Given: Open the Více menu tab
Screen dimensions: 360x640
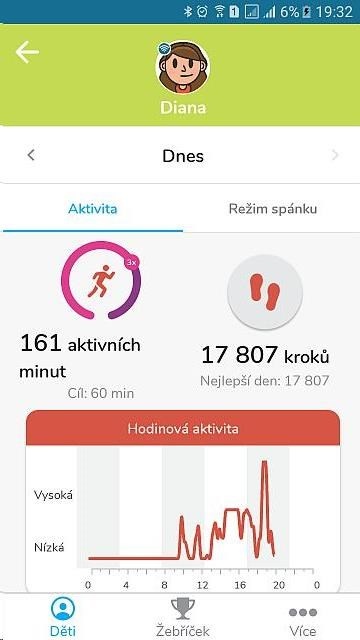Looking at the screenshot, I should [302, 617].
